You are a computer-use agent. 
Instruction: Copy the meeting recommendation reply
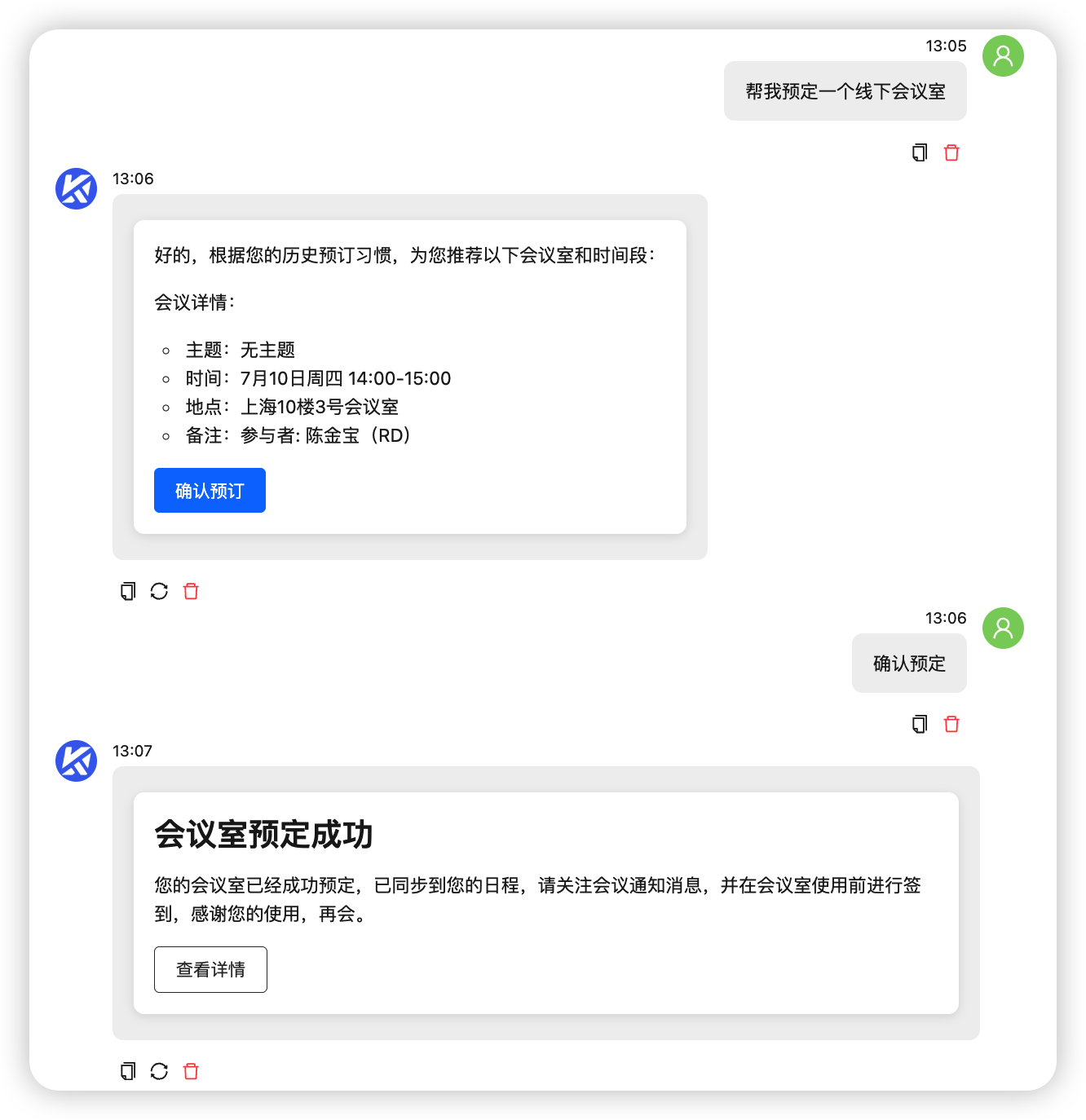click(128, 591)
